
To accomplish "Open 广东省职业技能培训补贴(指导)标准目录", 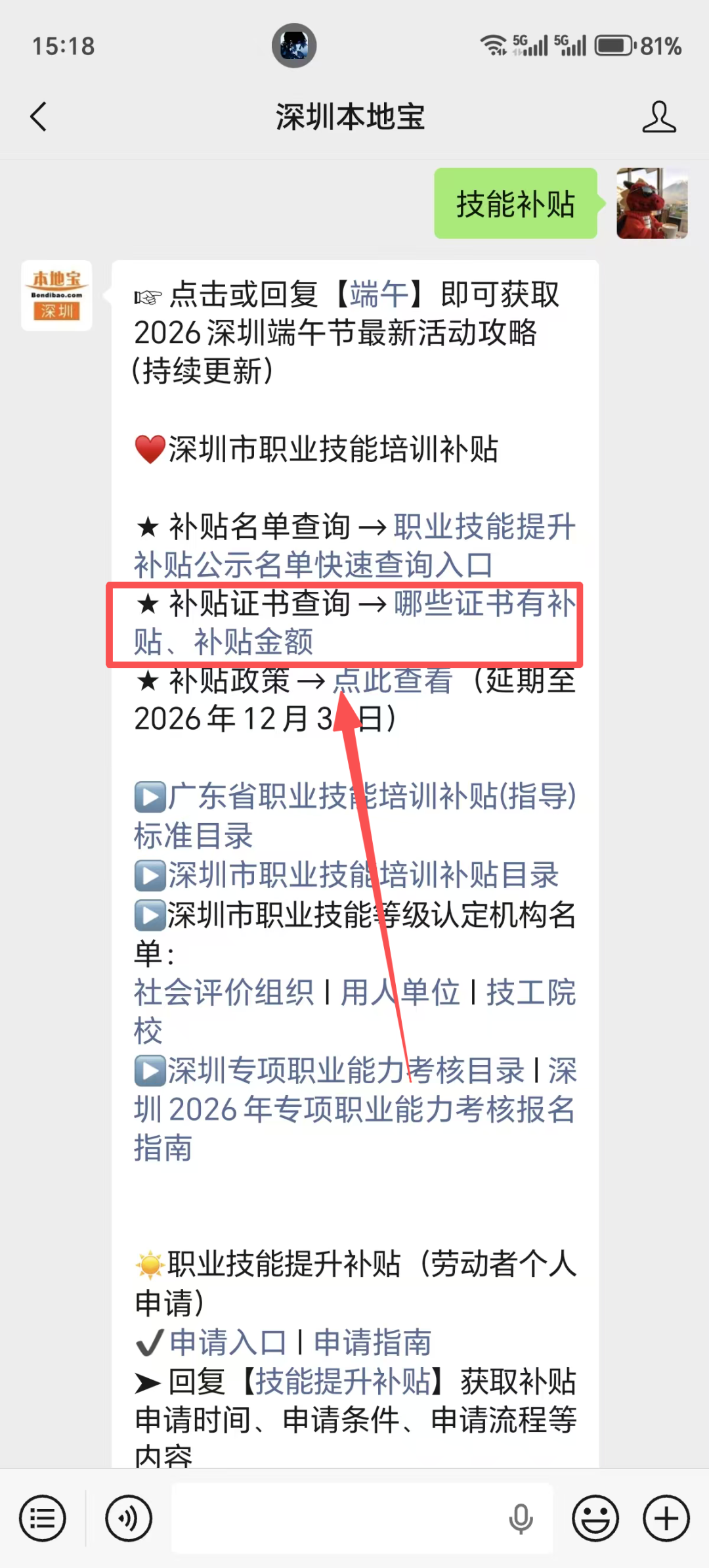I will pyautogui.click(x=354, y=816).
